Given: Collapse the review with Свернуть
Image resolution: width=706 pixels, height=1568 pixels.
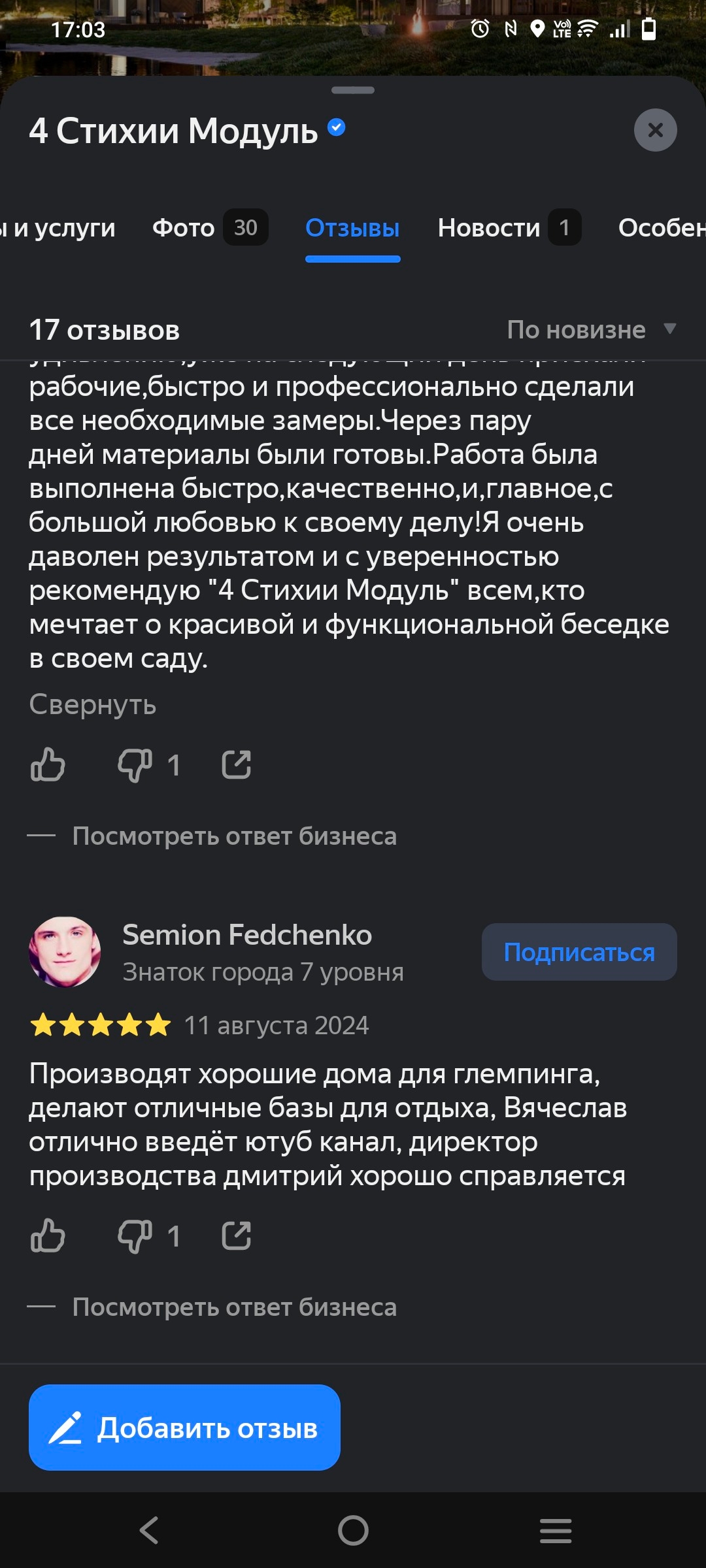Looking at the screenshot, I should (x=93, y=704).
